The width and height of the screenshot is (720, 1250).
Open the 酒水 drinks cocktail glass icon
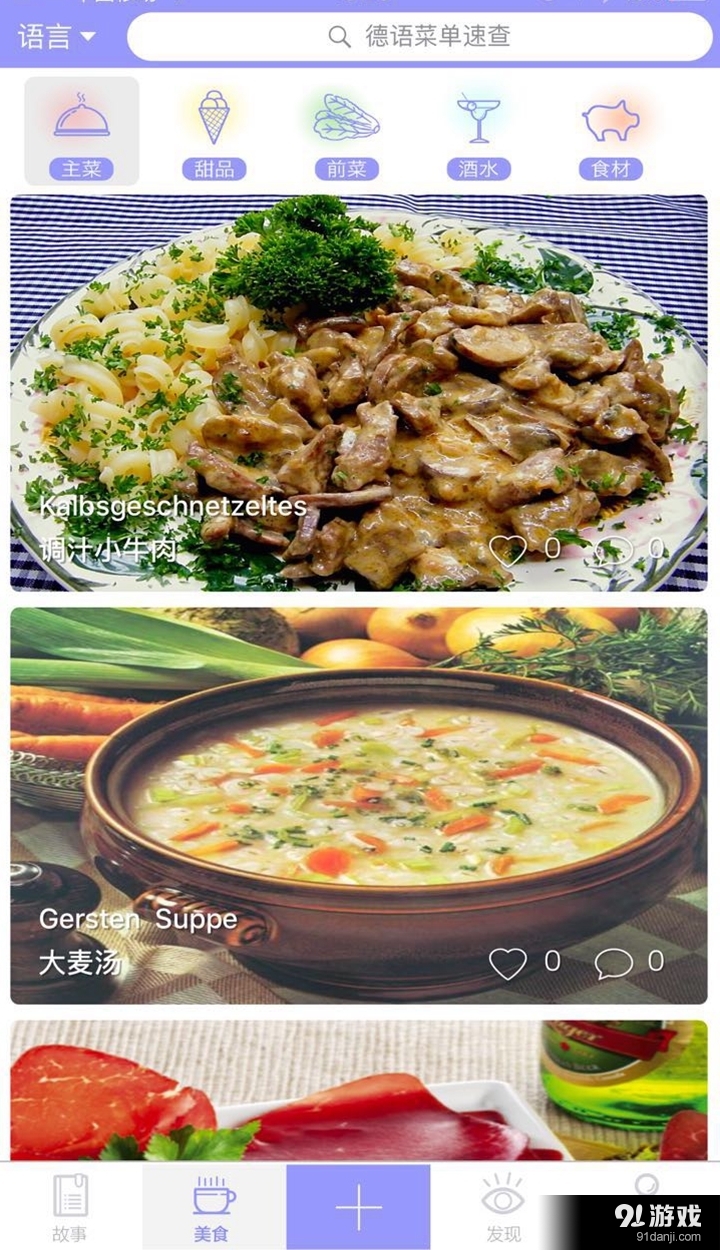(478, 120)
